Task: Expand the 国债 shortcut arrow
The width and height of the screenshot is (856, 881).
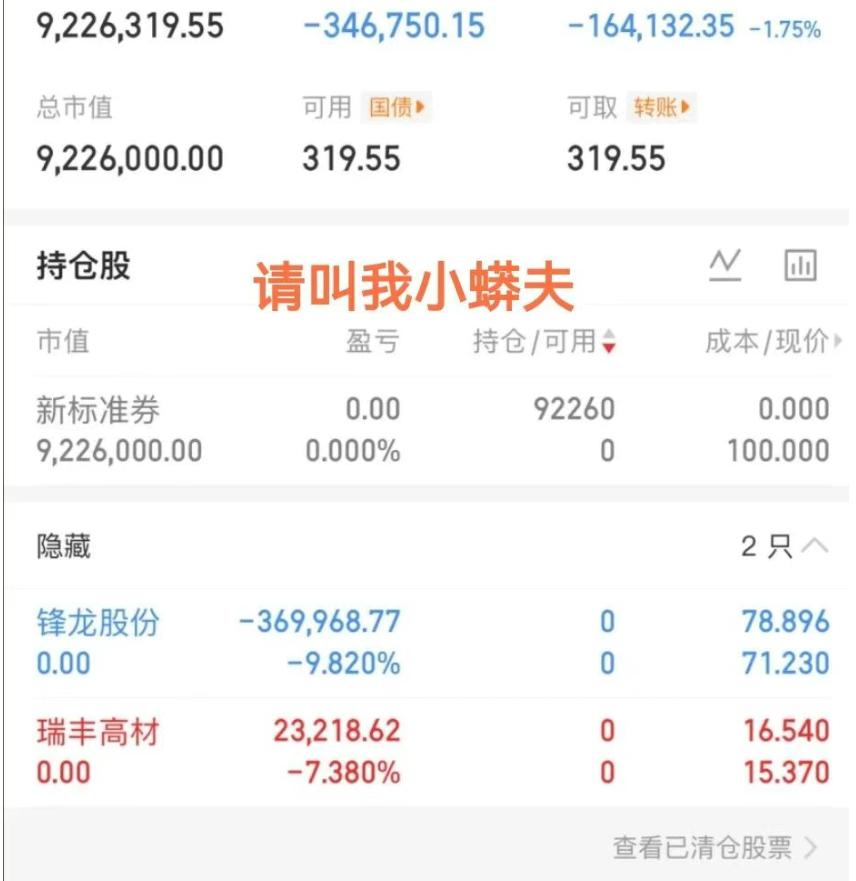Action: pos(415,108)
